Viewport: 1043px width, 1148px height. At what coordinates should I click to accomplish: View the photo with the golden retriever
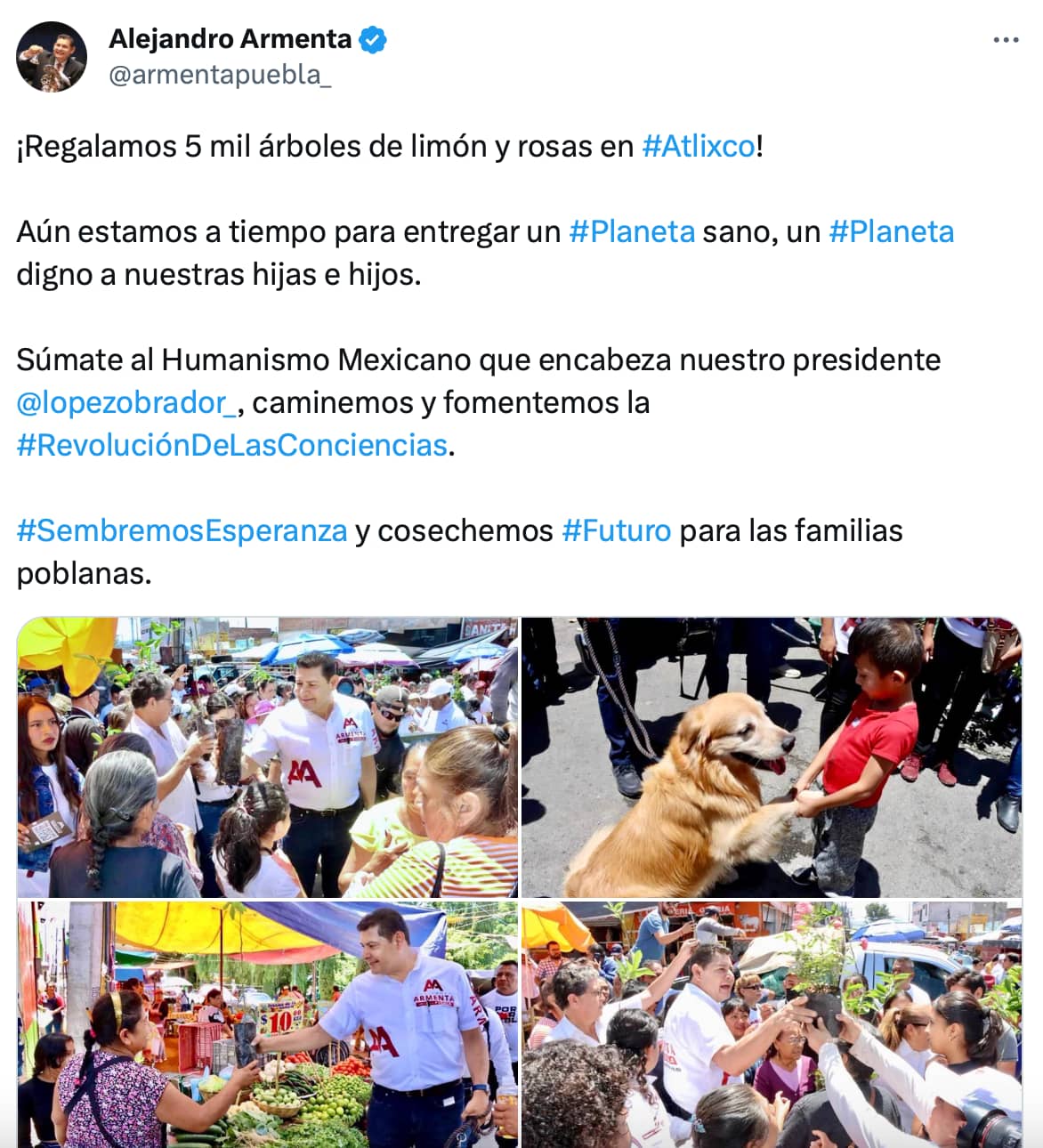[x=771, y=756]
